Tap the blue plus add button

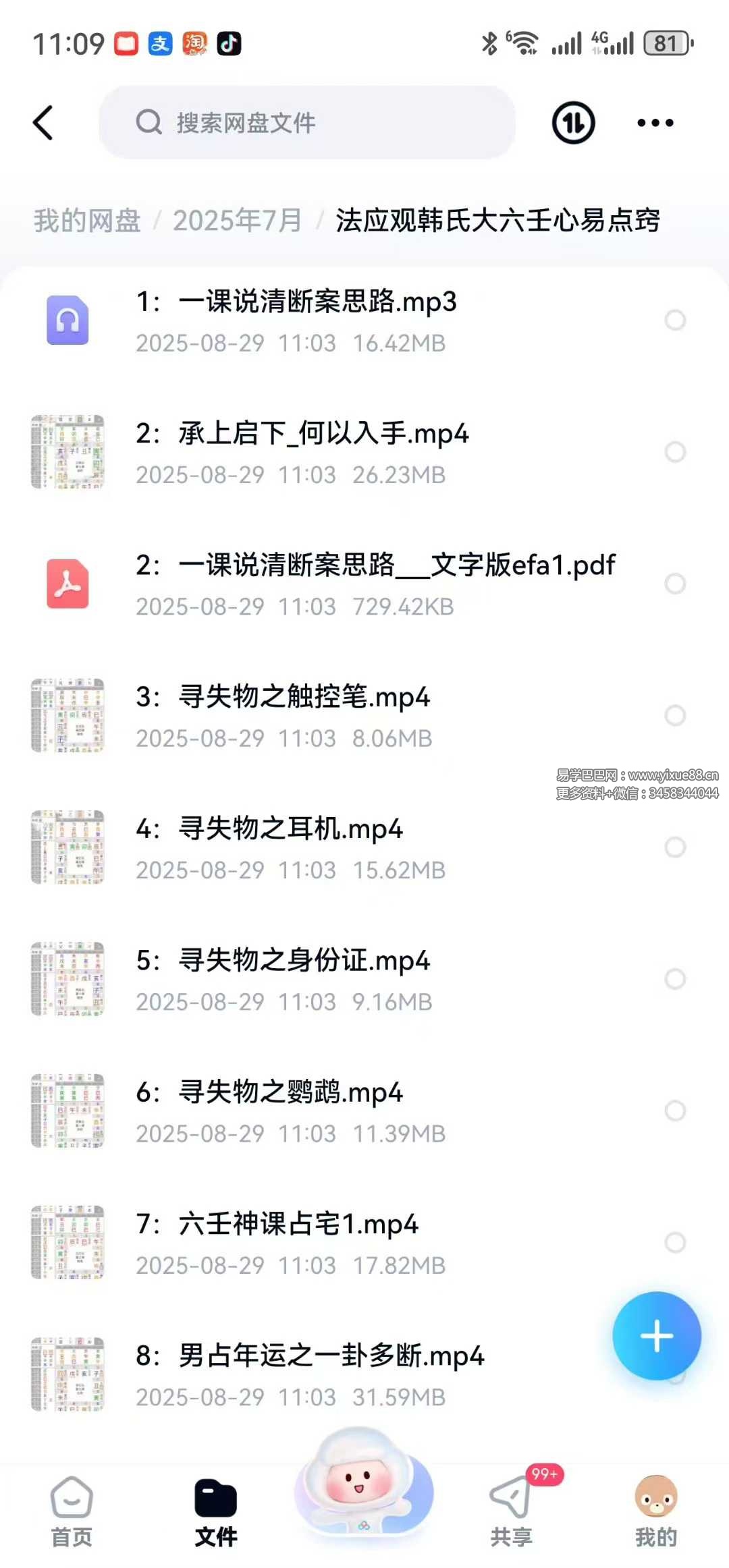[x=656, y=1336]
